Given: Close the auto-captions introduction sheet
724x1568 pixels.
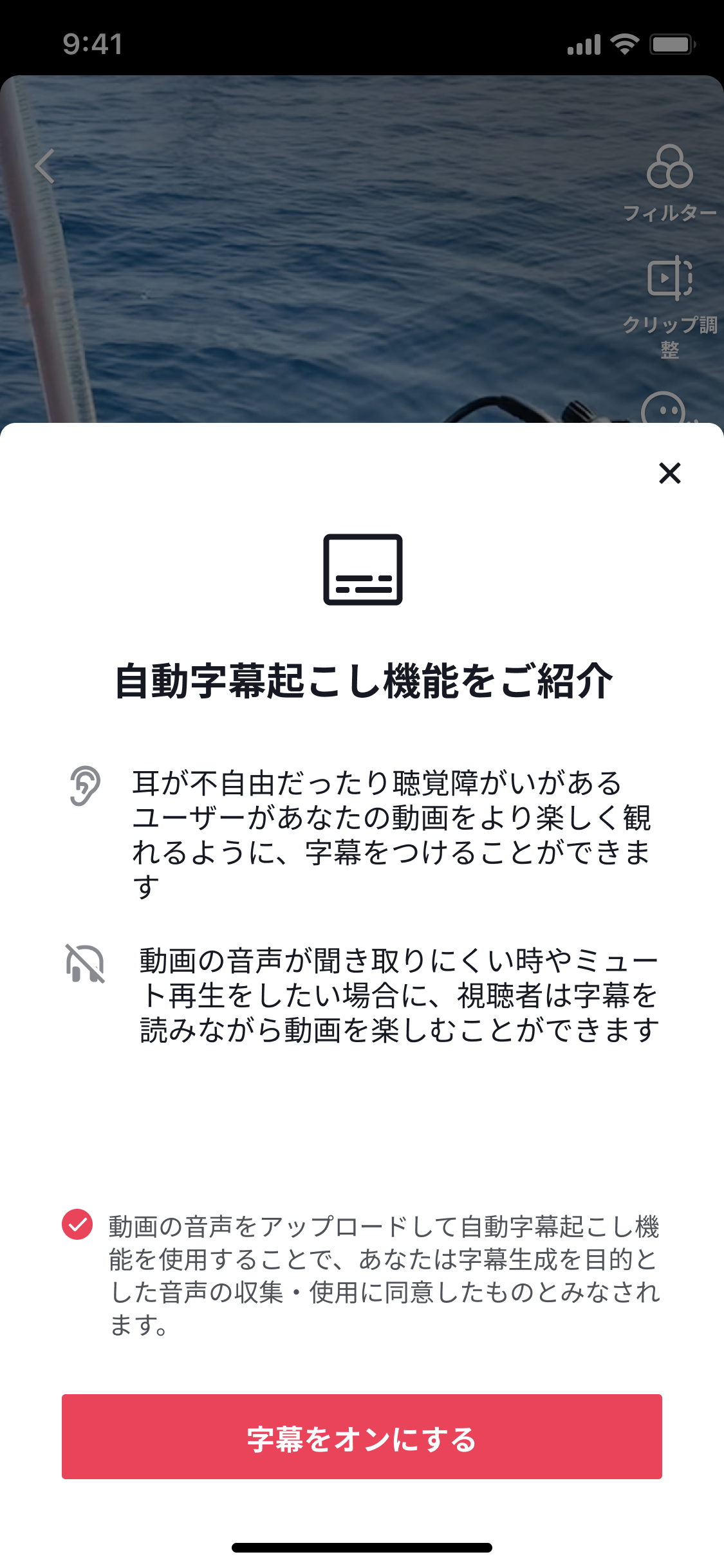Looking at the screenshot, I should pyautogui.click(x=669, y=473).
